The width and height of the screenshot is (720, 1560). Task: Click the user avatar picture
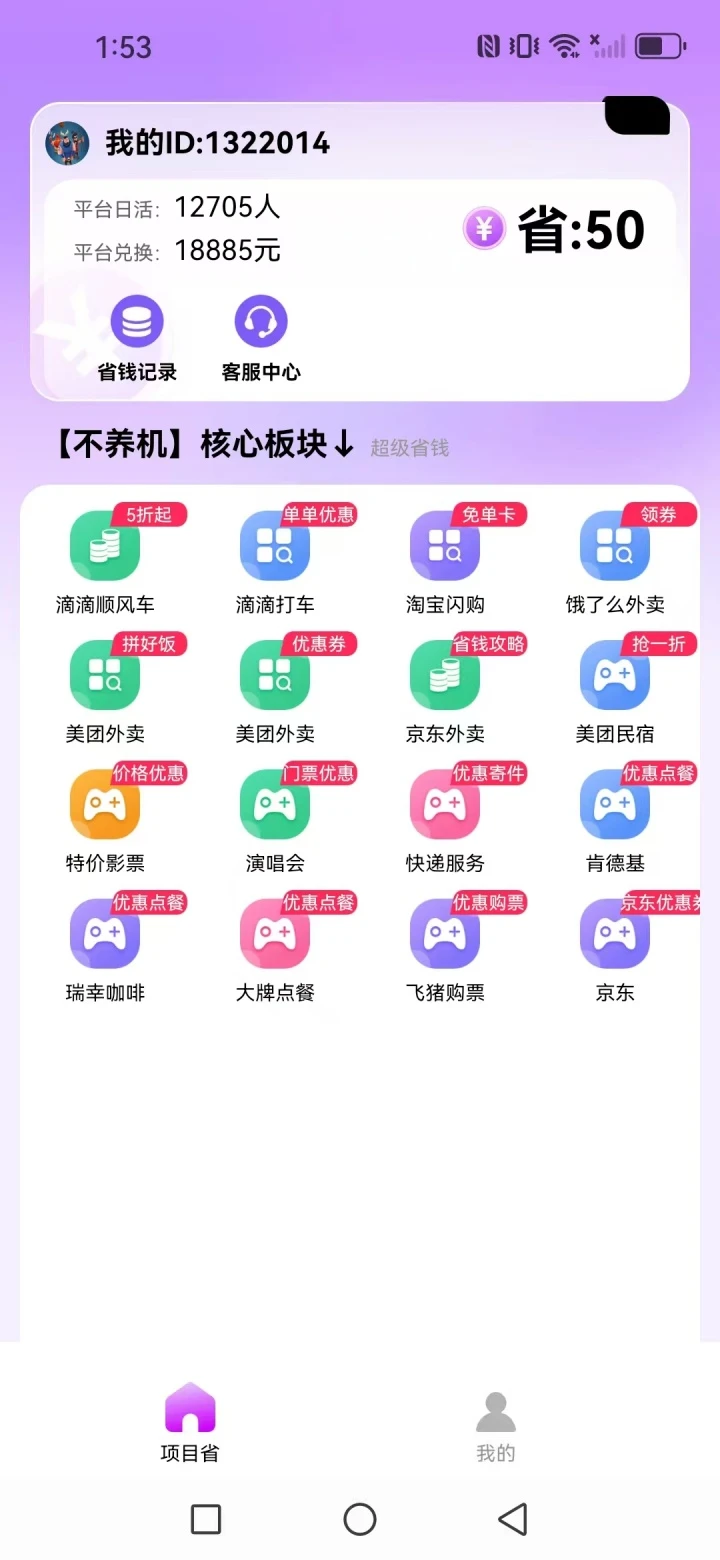[x=67, y=143]
